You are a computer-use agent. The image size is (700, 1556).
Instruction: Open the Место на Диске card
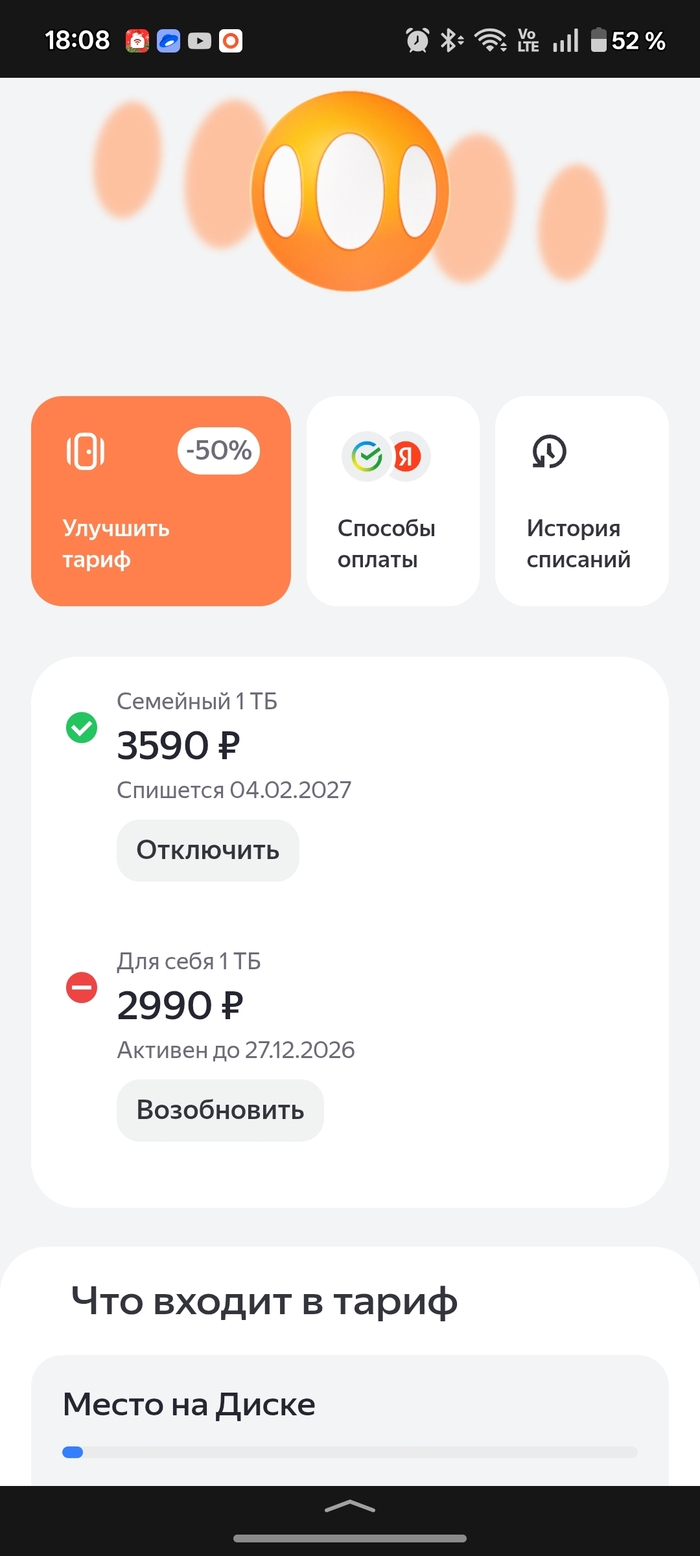tap(349, 1422)
